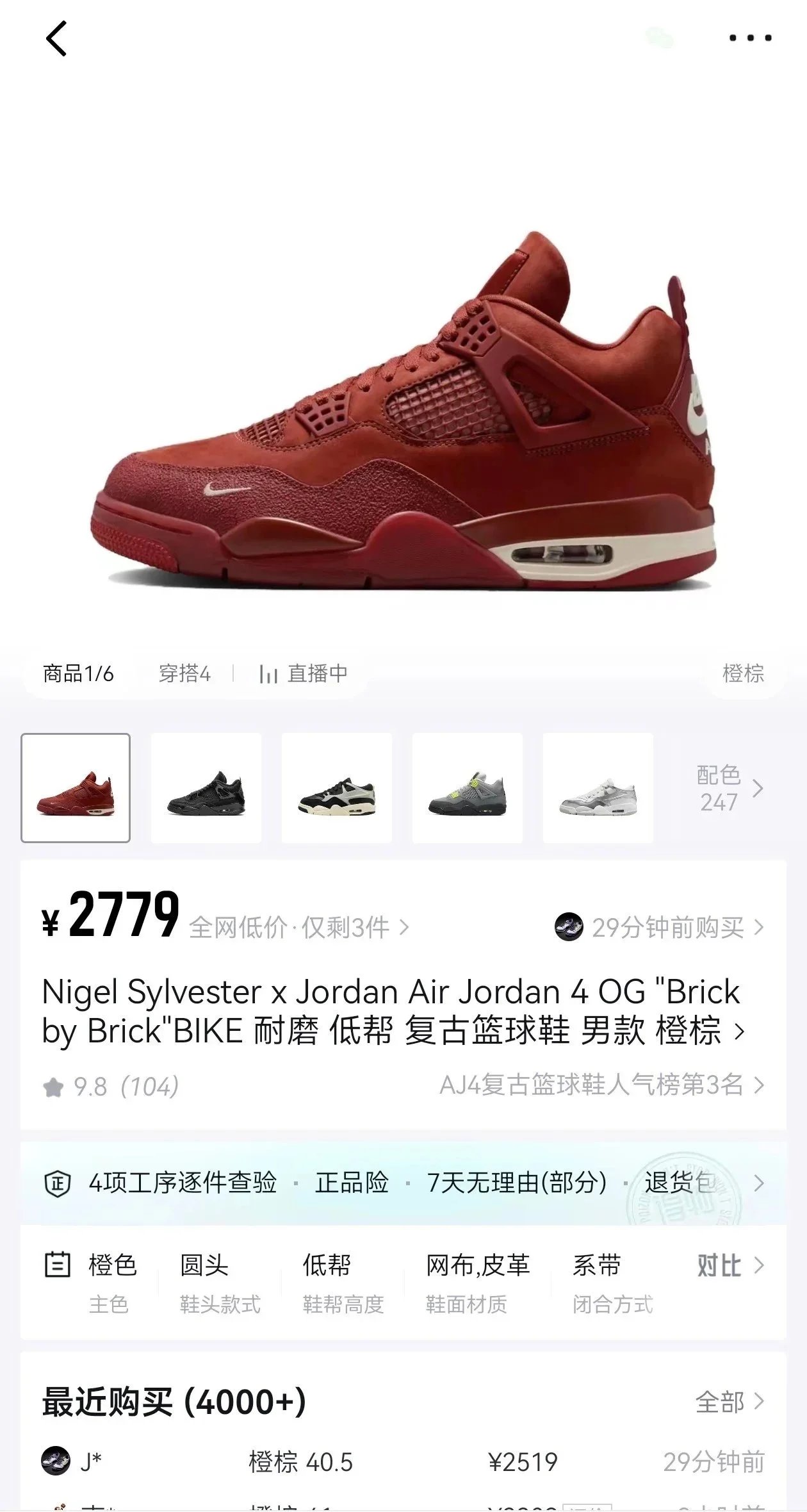Select the silver white colorway thumbnail
Screen dimensions: 807x1512
tap(598, 788)
